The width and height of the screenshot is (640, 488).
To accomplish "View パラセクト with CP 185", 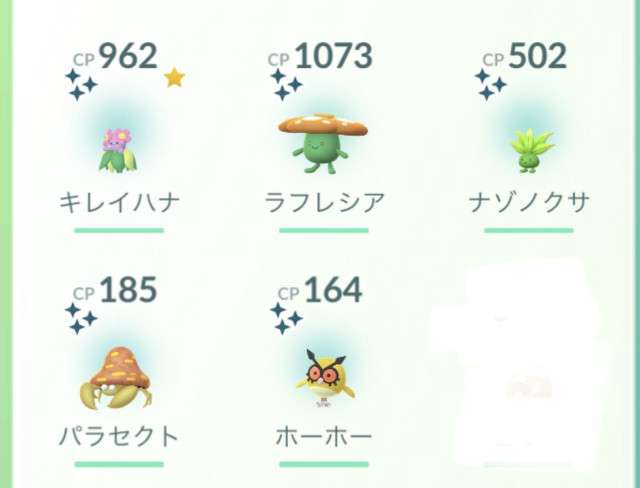I will [x=119, y=378].
